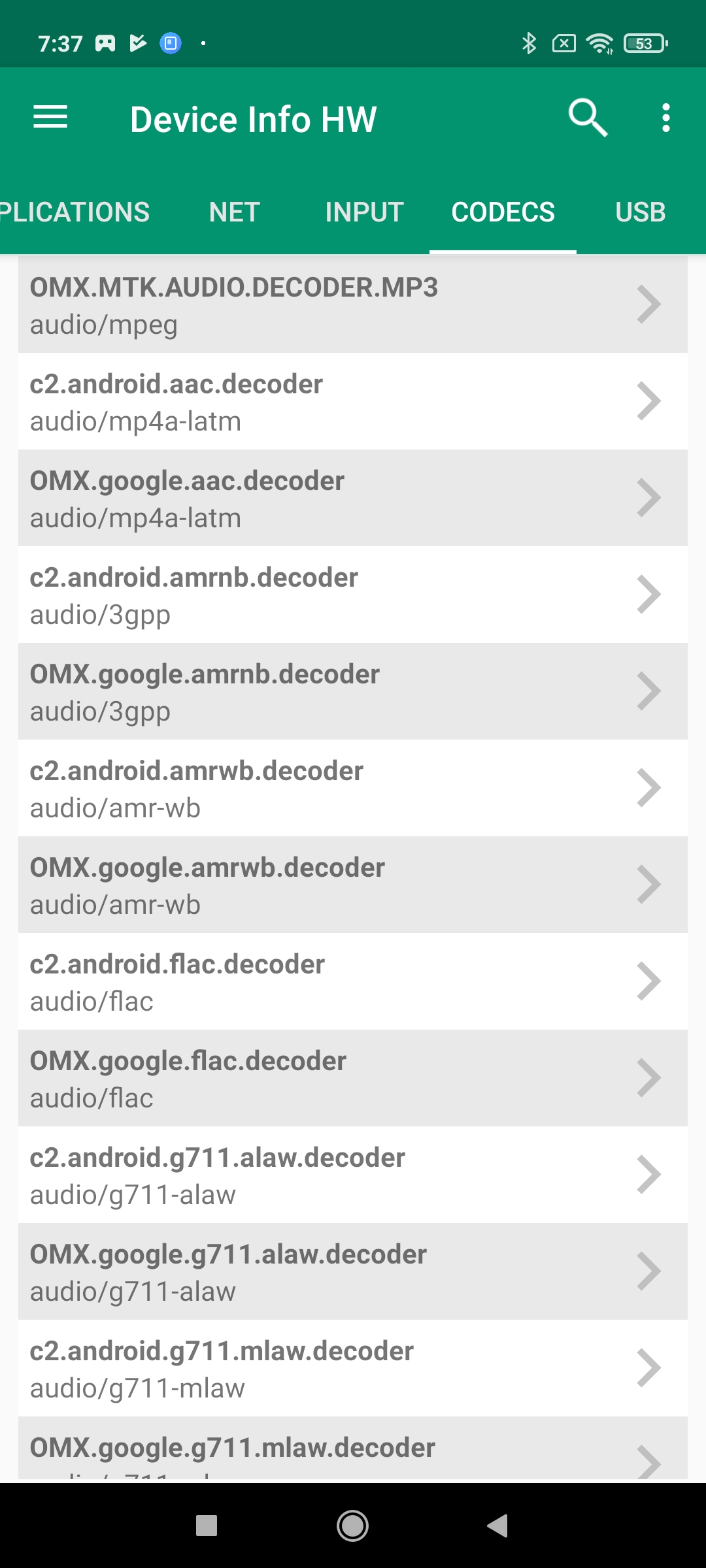
Task: View OMX.google.aac.decoder codec info
Action: (353, 498)
